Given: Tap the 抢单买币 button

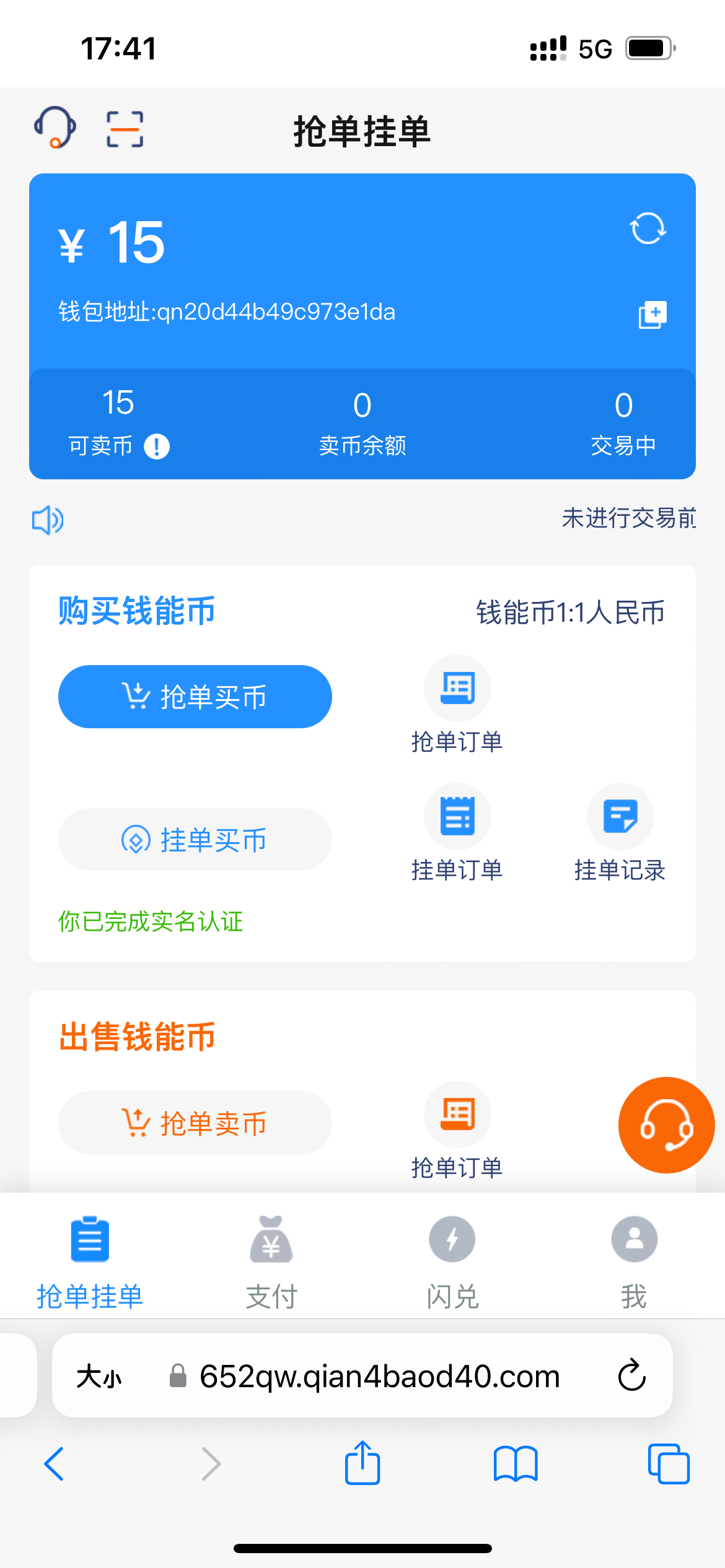Looking at the screenshot, I should pos(195,697).
